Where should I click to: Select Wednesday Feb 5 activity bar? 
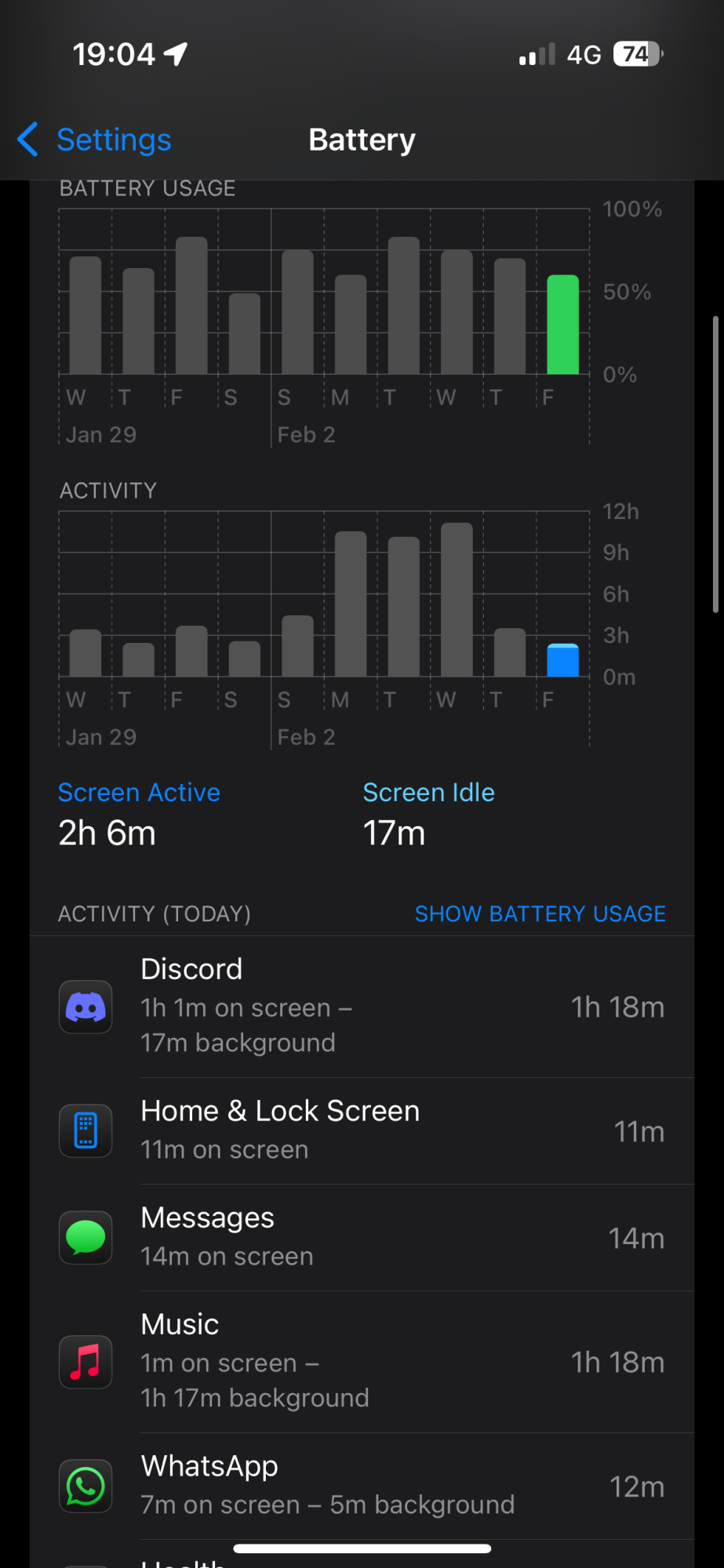457,600
